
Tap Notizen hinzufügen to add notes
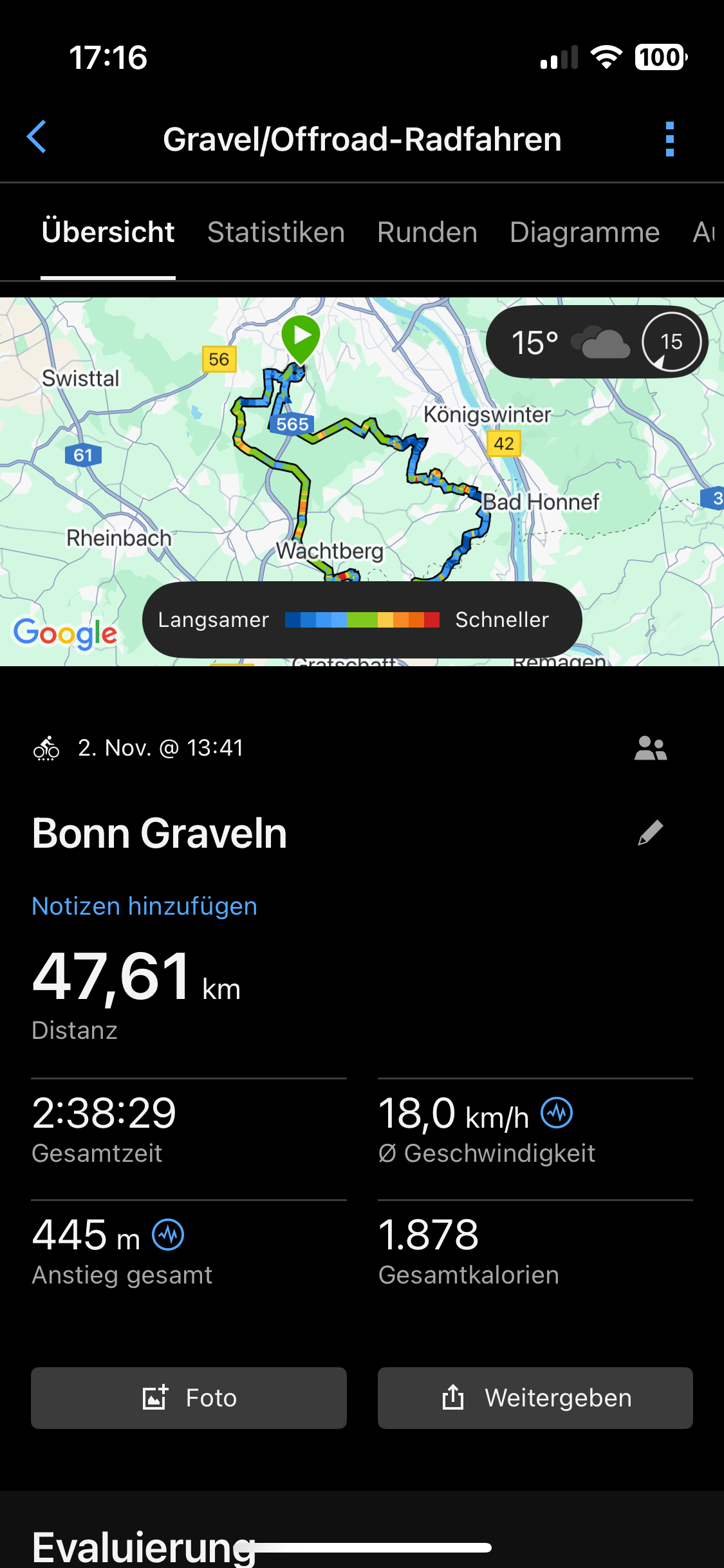tap(145, 906)
